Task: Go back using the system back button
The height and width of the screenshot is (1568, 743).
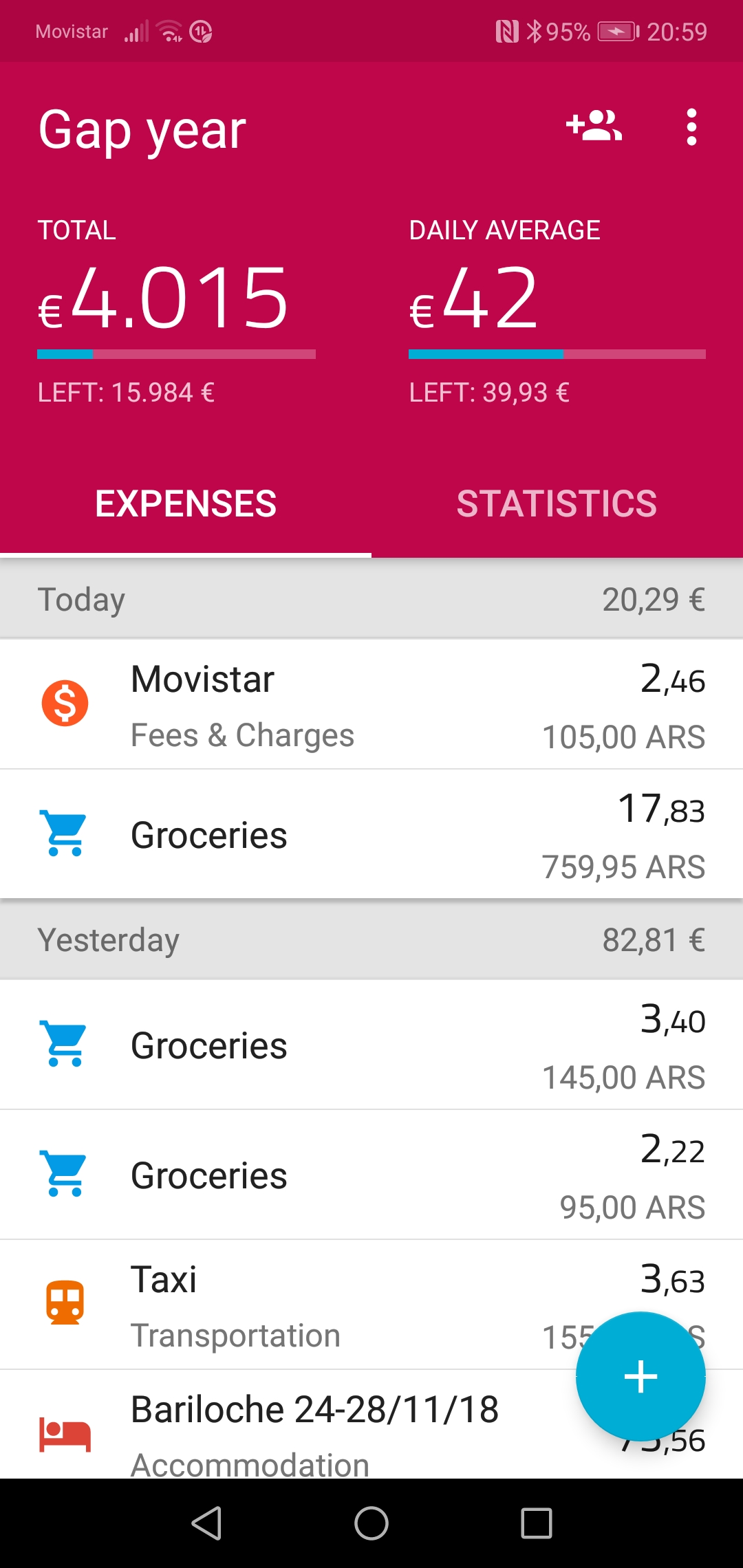Action: [x=206, y=1523]
